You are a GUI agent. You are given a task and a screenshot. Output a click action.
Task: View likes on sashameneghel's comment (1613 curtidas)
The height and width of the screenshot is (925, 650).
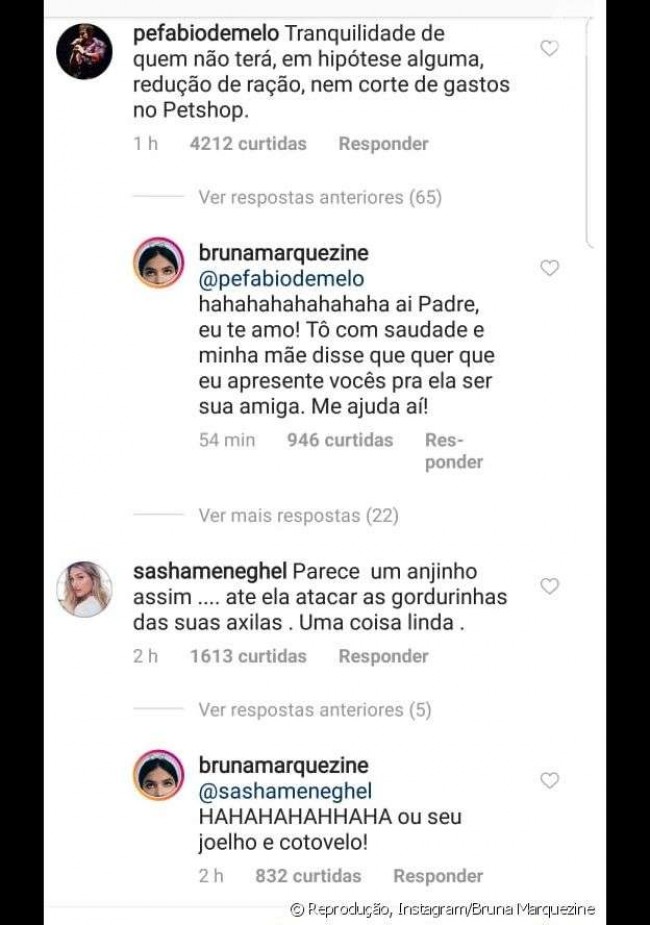[247, 656]
